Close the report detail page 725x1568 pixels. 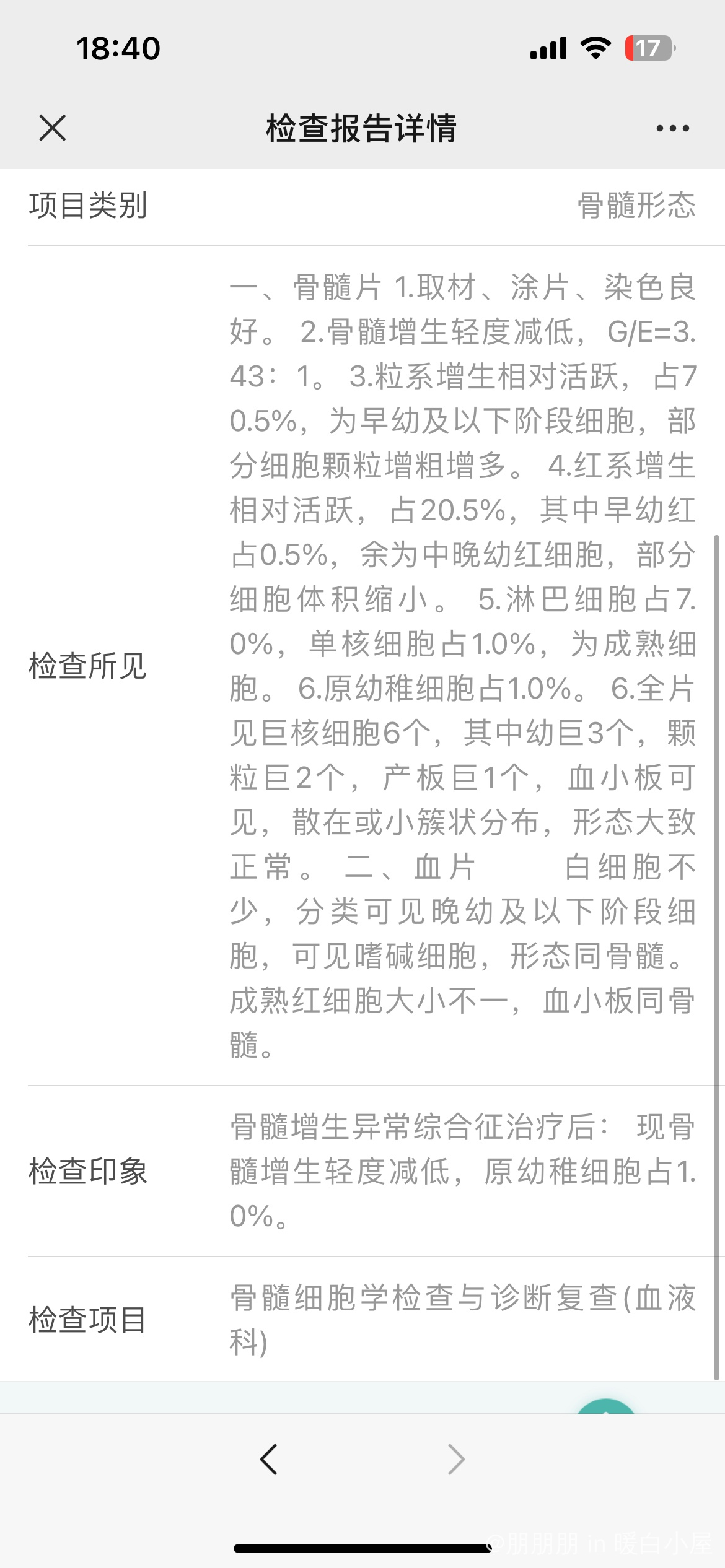[52, 128]
